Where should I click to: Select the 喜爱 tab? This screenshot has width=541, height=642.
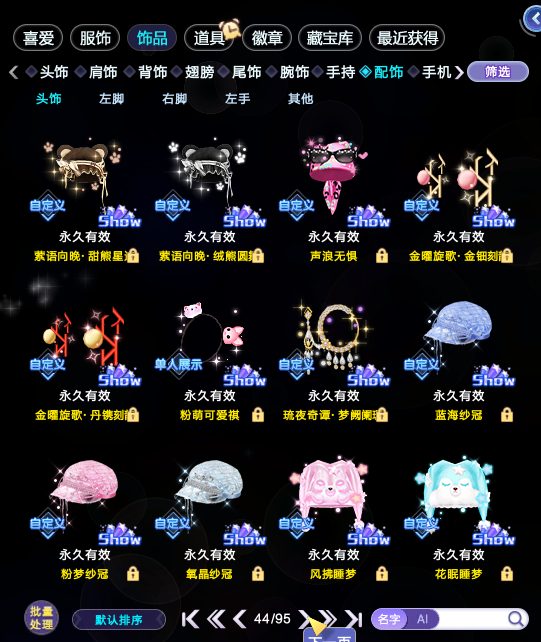(x=38, y=38)
